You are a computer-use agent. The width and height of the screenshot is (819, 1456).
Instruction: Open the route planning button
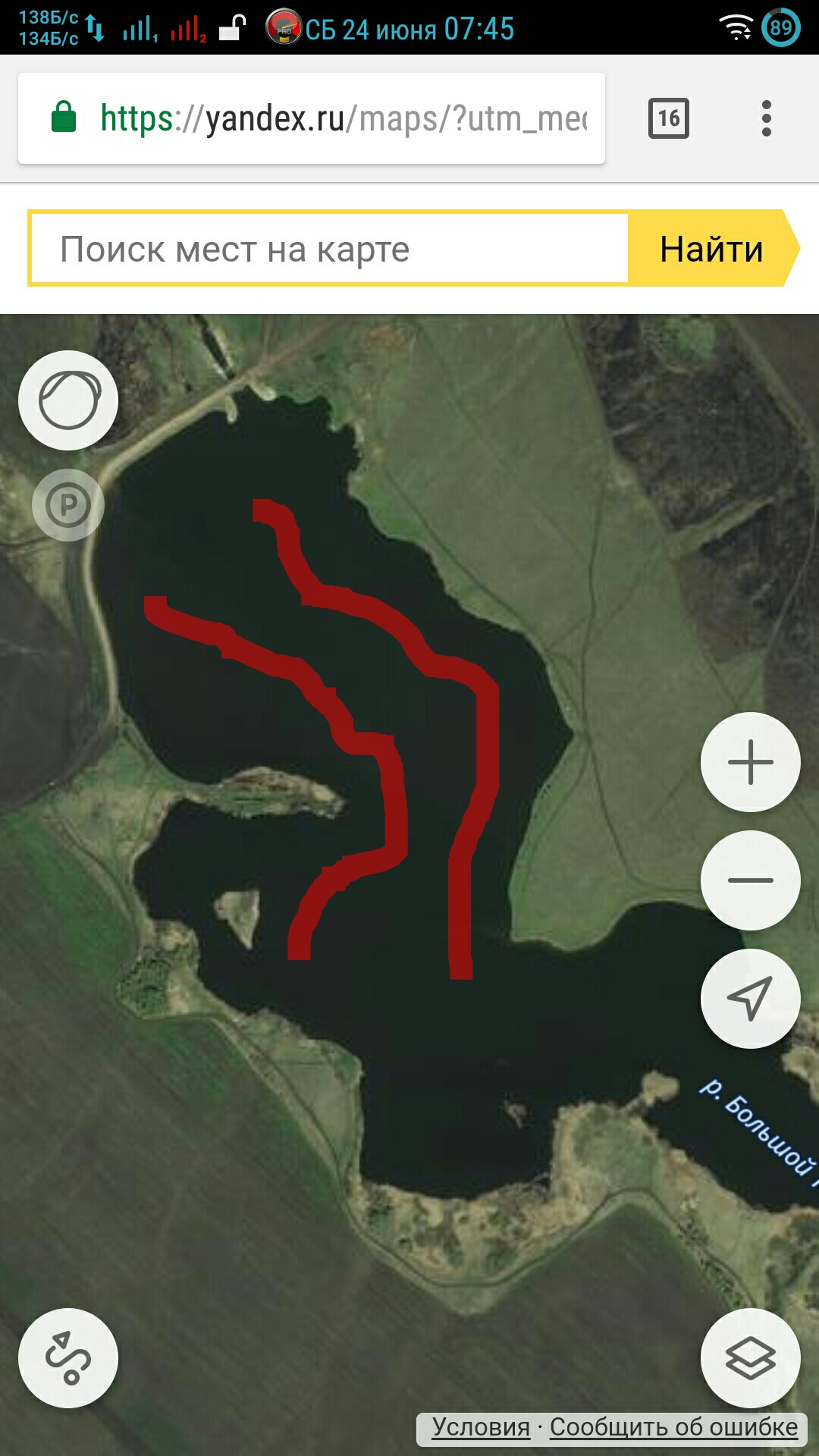coord(68,1358)
